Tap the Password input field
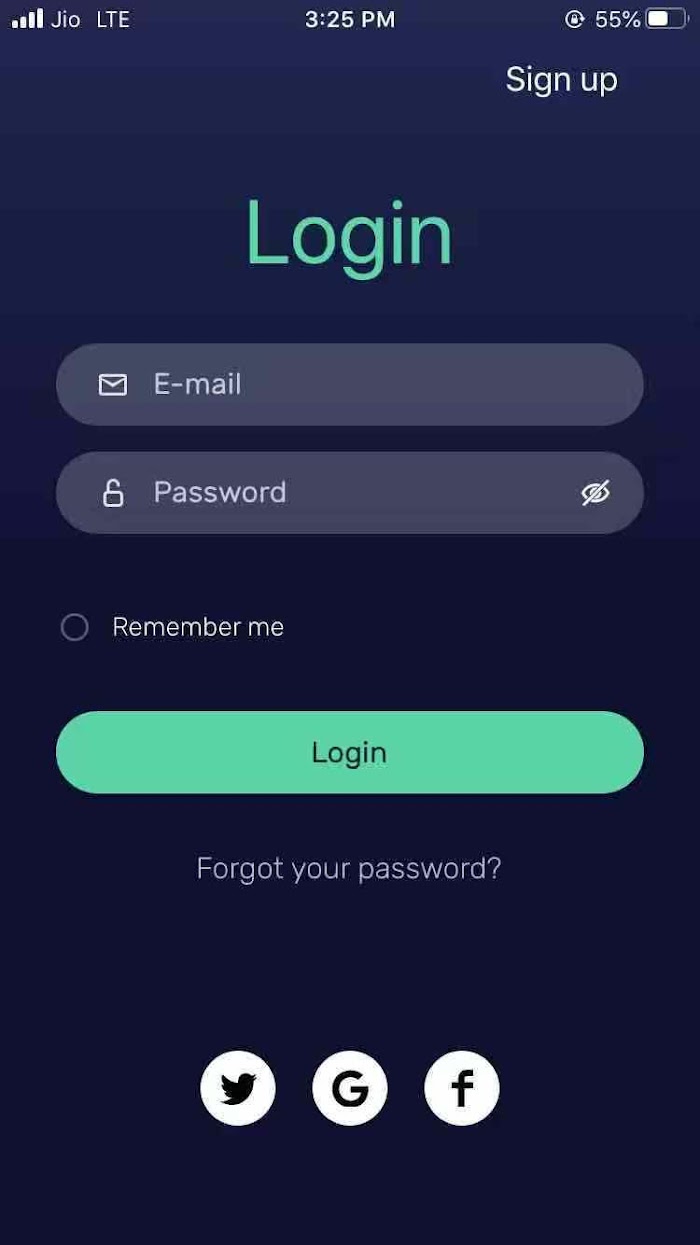The image size is (700, 1245). tap(350, 492)
